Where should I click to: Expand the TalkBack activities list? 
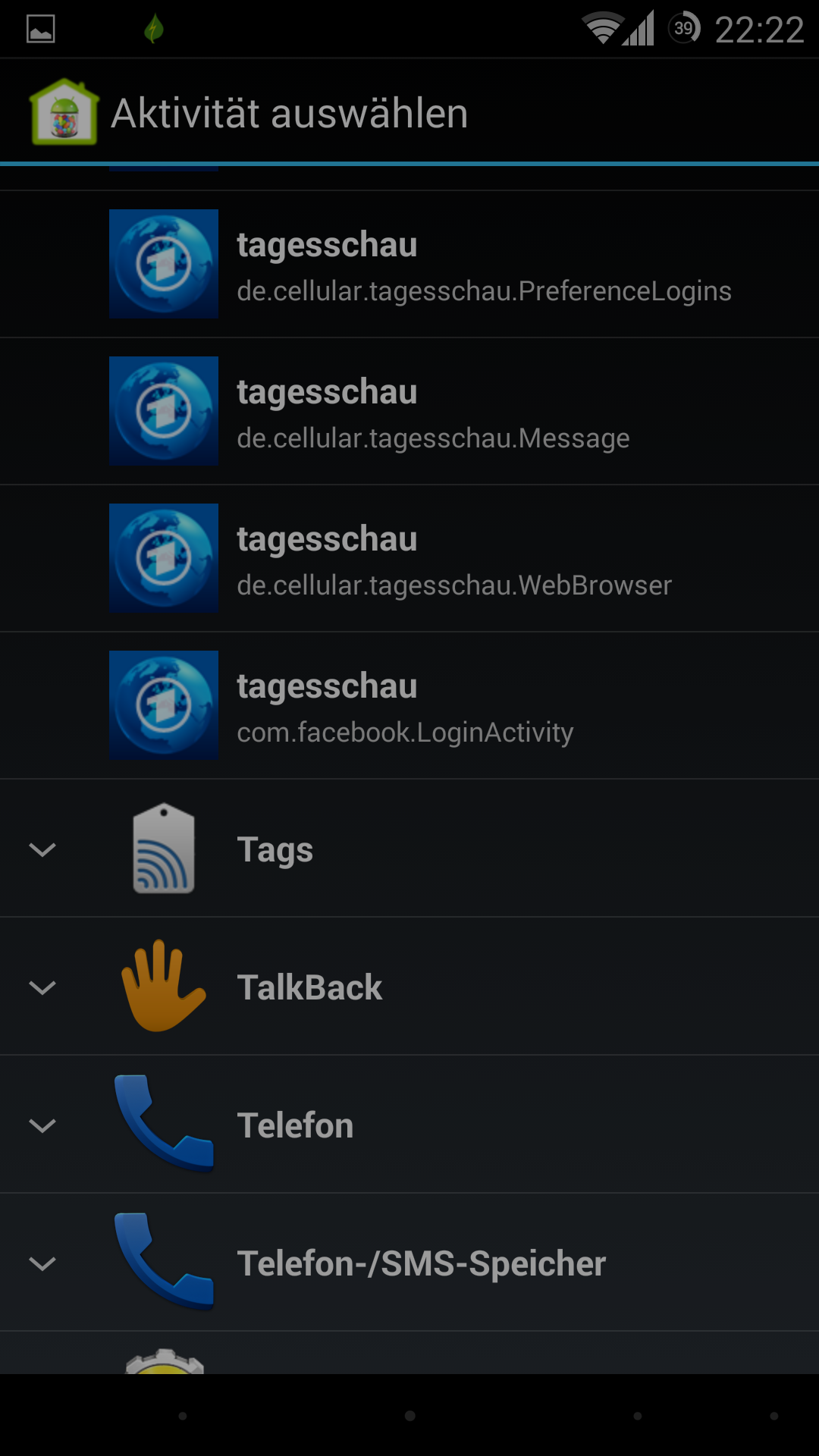coord(409,987)
